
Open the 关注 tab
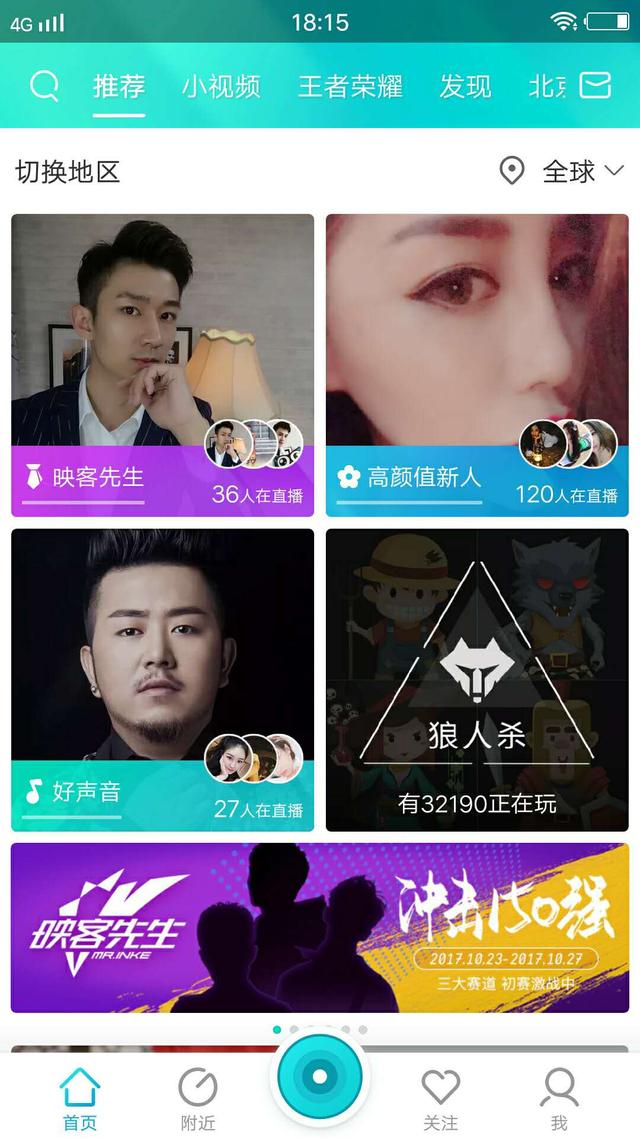pos(440,1098)
